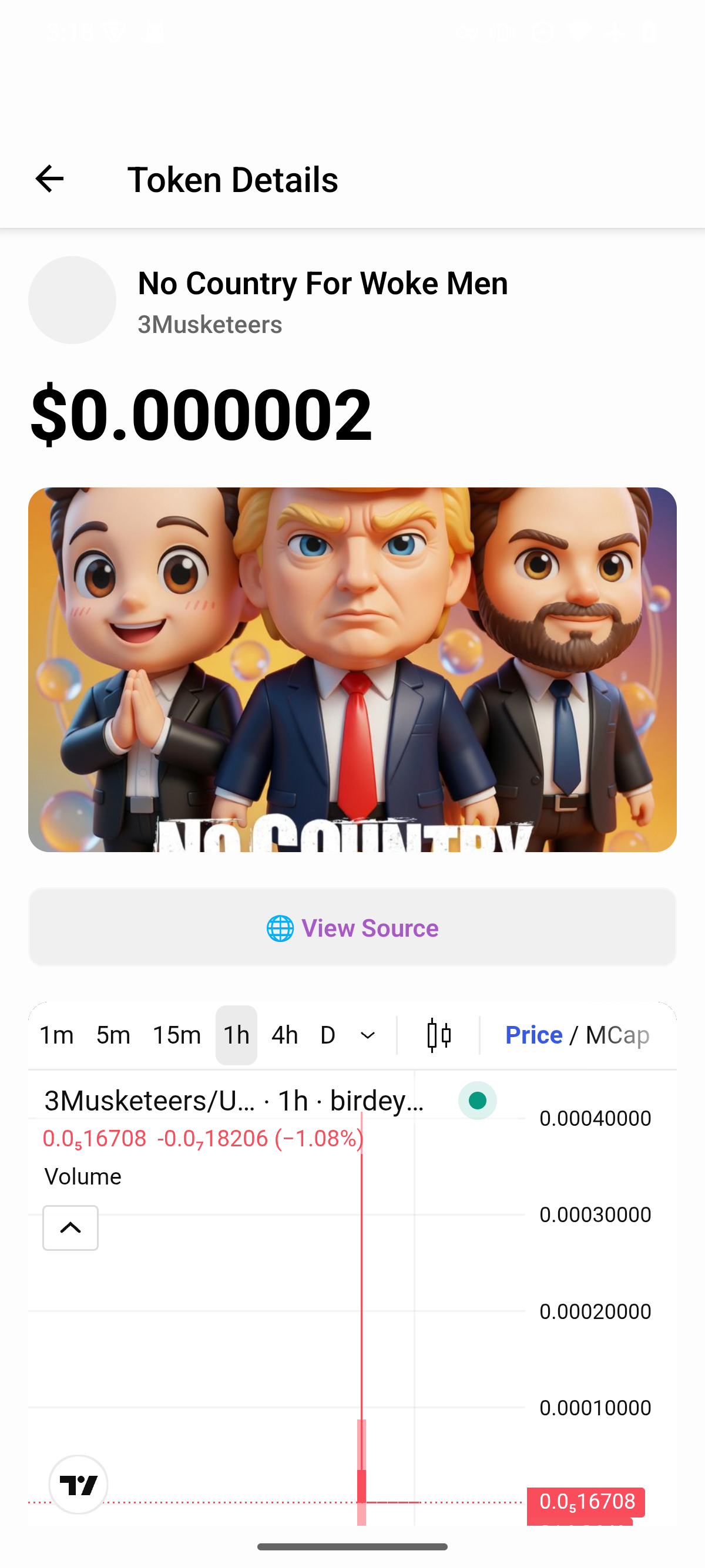Collapse the Volume indicator with the up chevron
Image resolution: width=705 pixels, height=1568 pixels.
coord(70,1228)
